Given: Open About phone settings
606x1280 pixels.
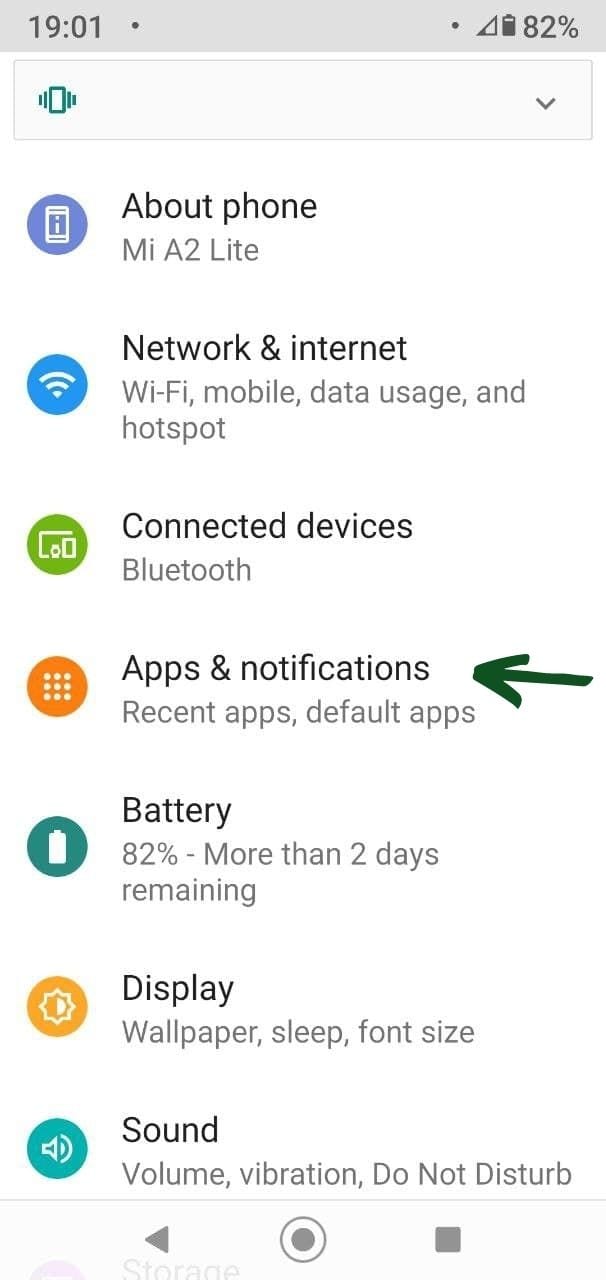Looking at the screenshot, I should 303,226.
